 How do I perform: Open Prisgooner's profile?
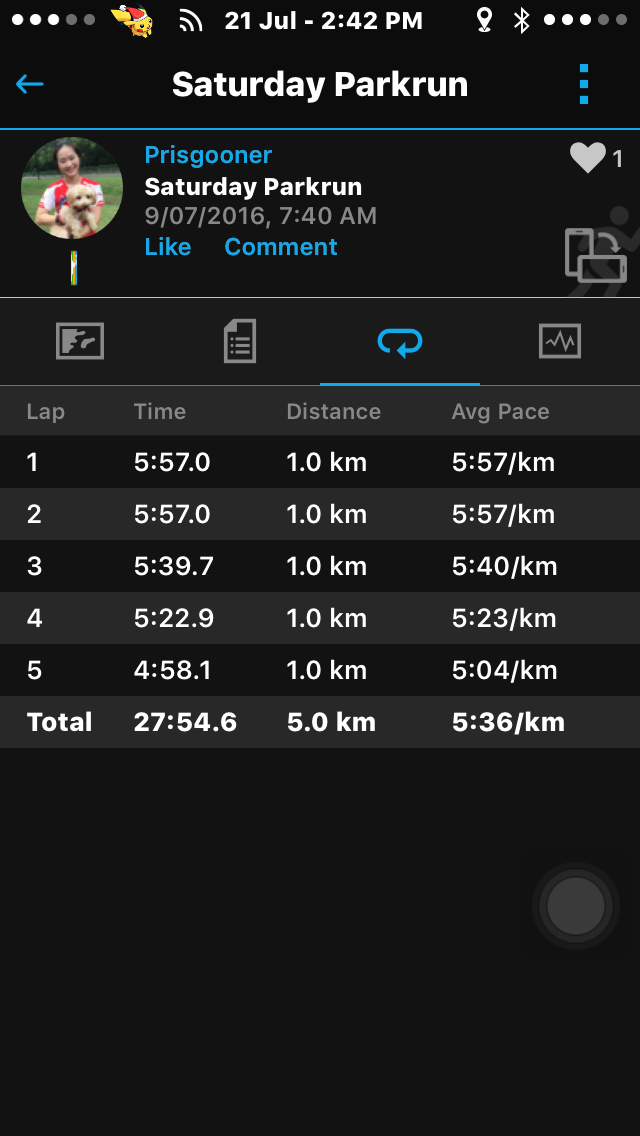pyautogui.click(x=208, y=155)
